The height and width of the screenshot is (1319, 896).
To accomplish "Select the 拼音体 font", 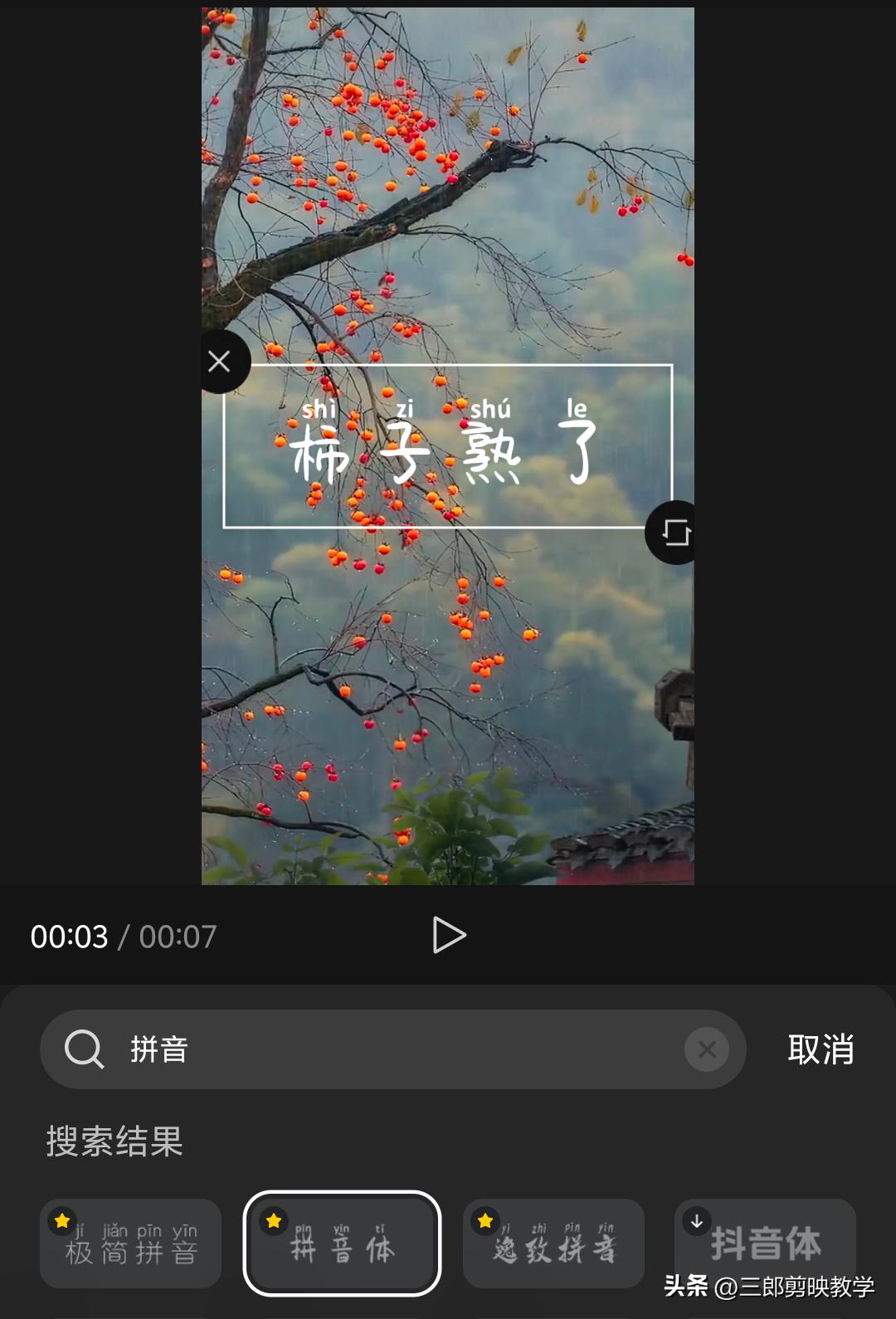I will pos(342,1244).
